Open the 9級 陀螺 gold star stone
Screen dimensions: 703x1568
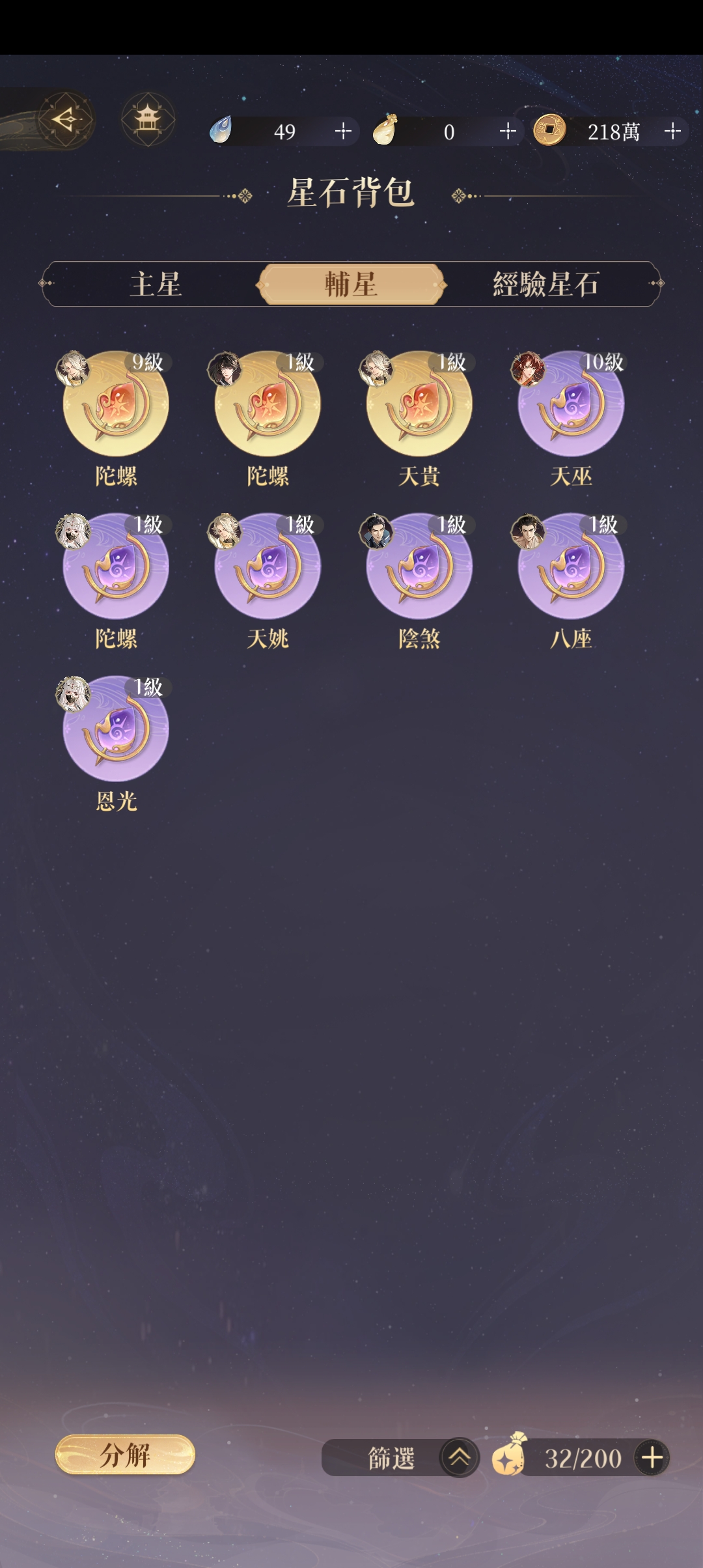click(x=116, y=405)
